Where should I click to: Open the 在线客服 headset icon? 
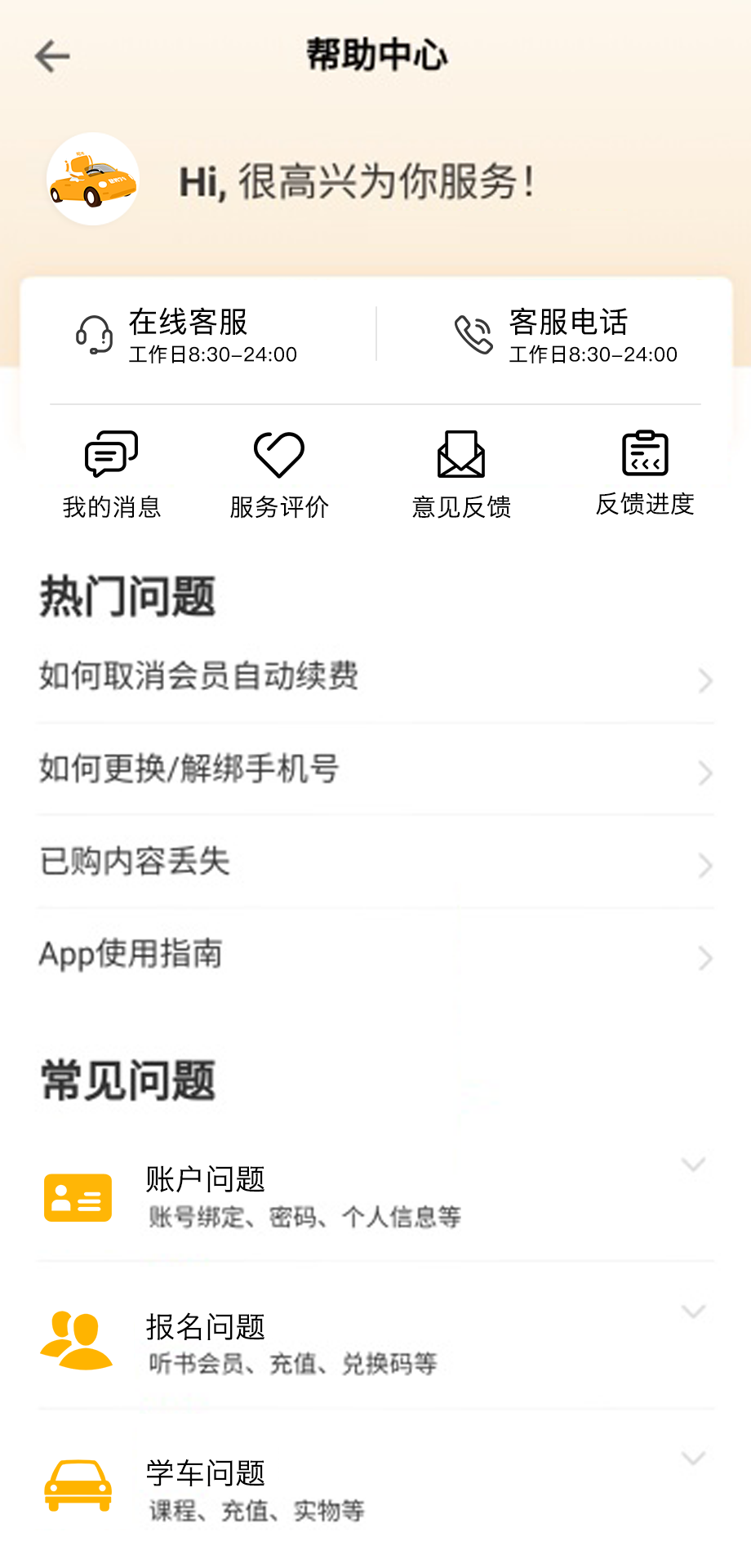[96, 335]
